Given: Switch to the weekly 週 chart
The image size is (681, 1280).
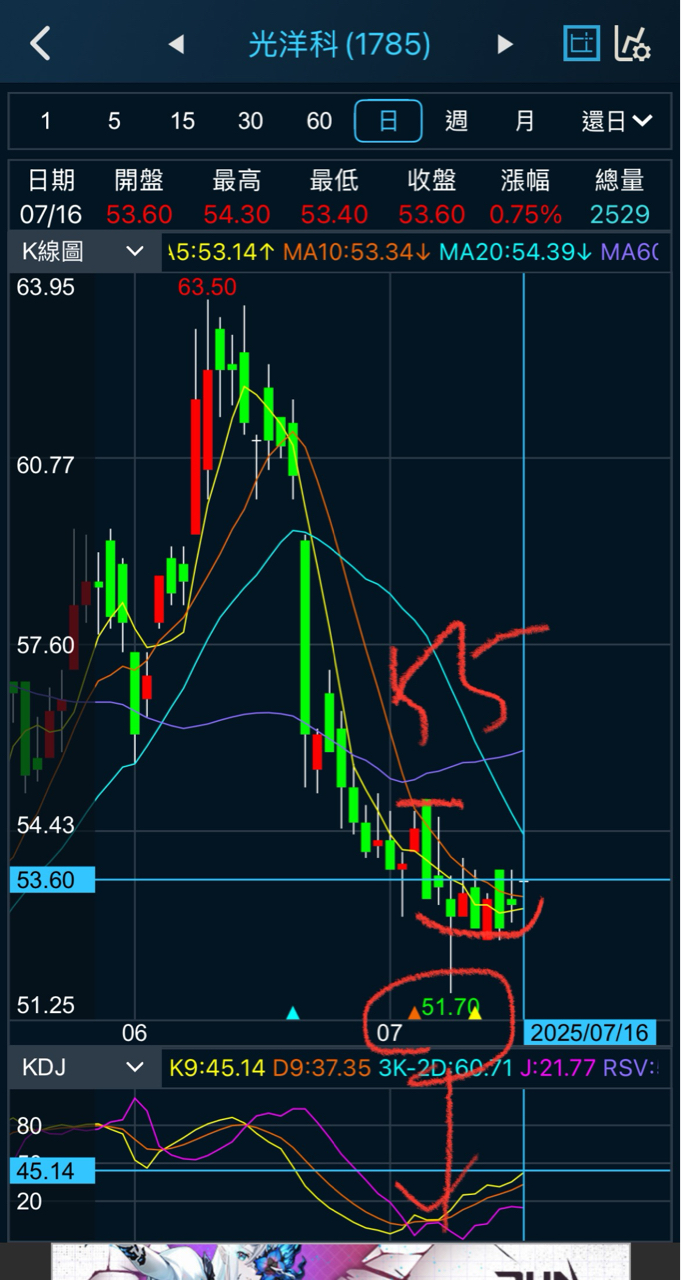Looking at the screenshot, I should point(456,121).
